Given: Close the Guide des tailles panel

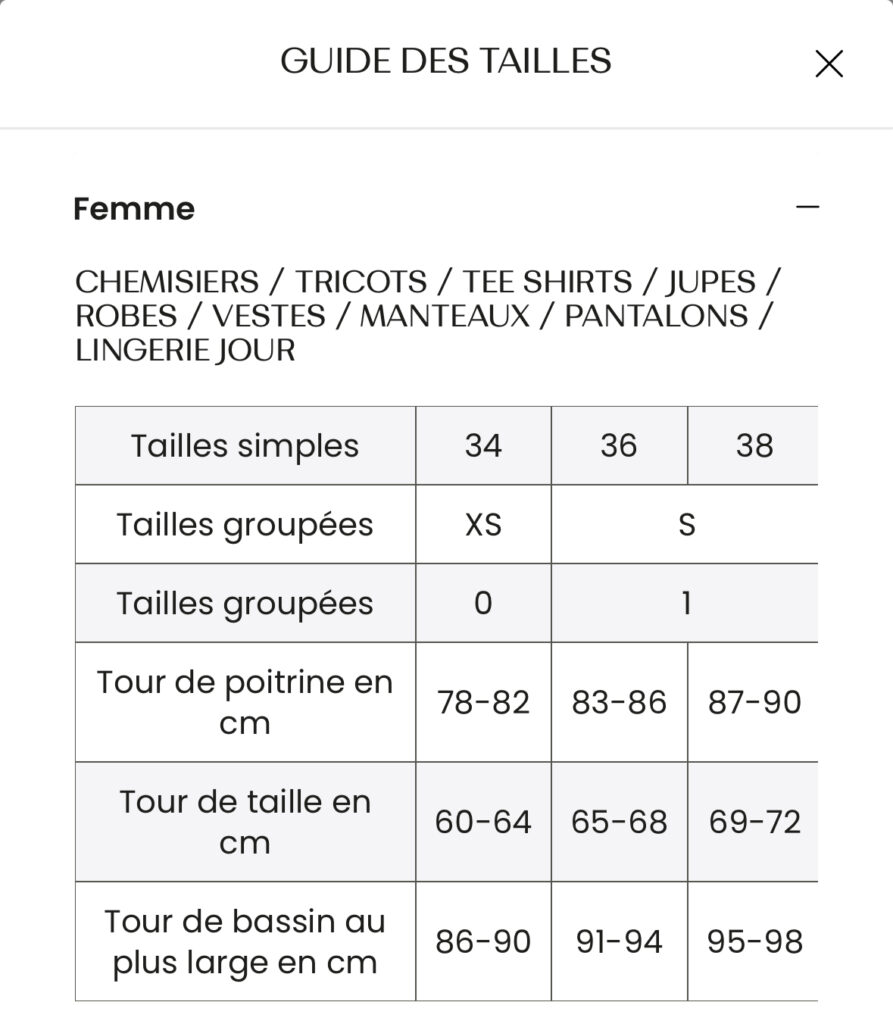Looking at the screenshot, I should (829, 64).
